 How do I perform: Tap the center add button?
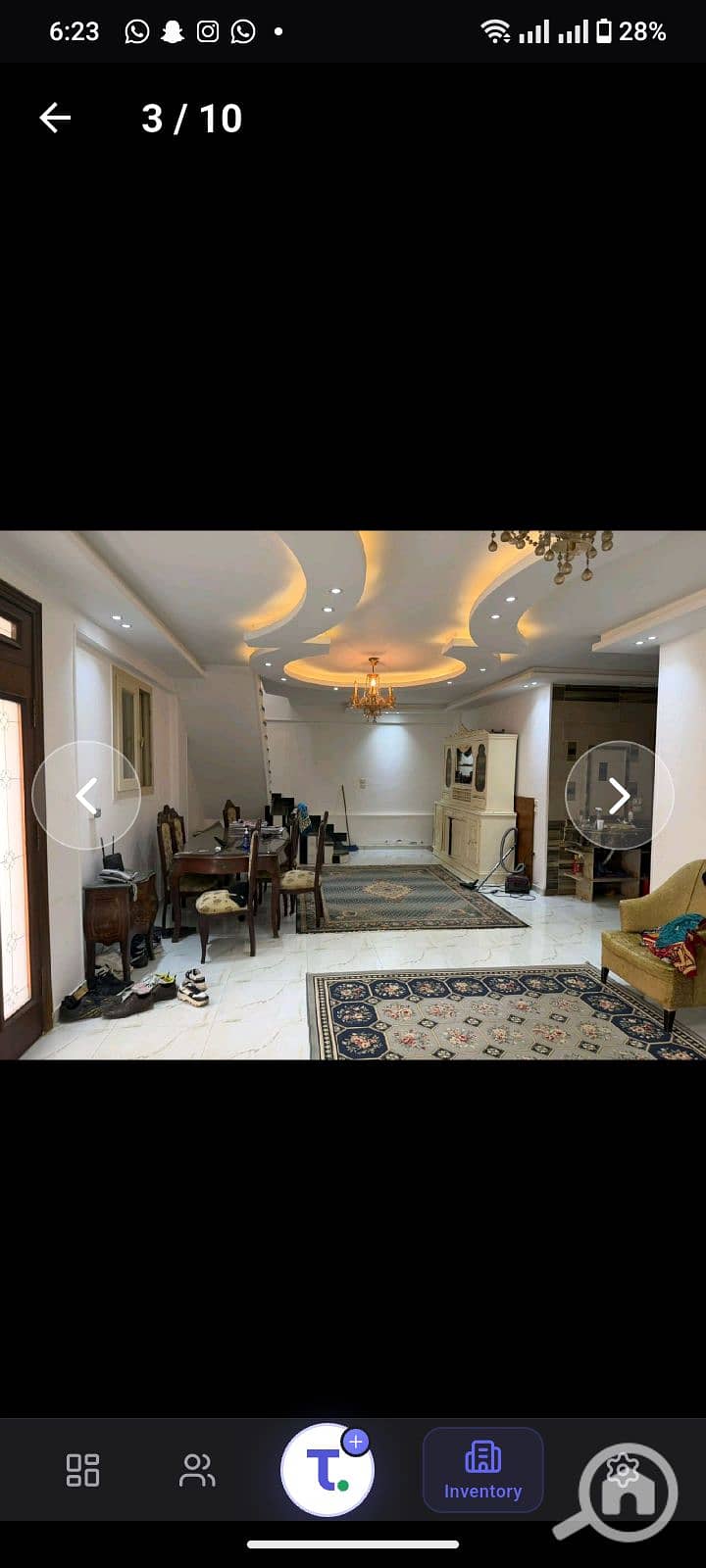328,1469
